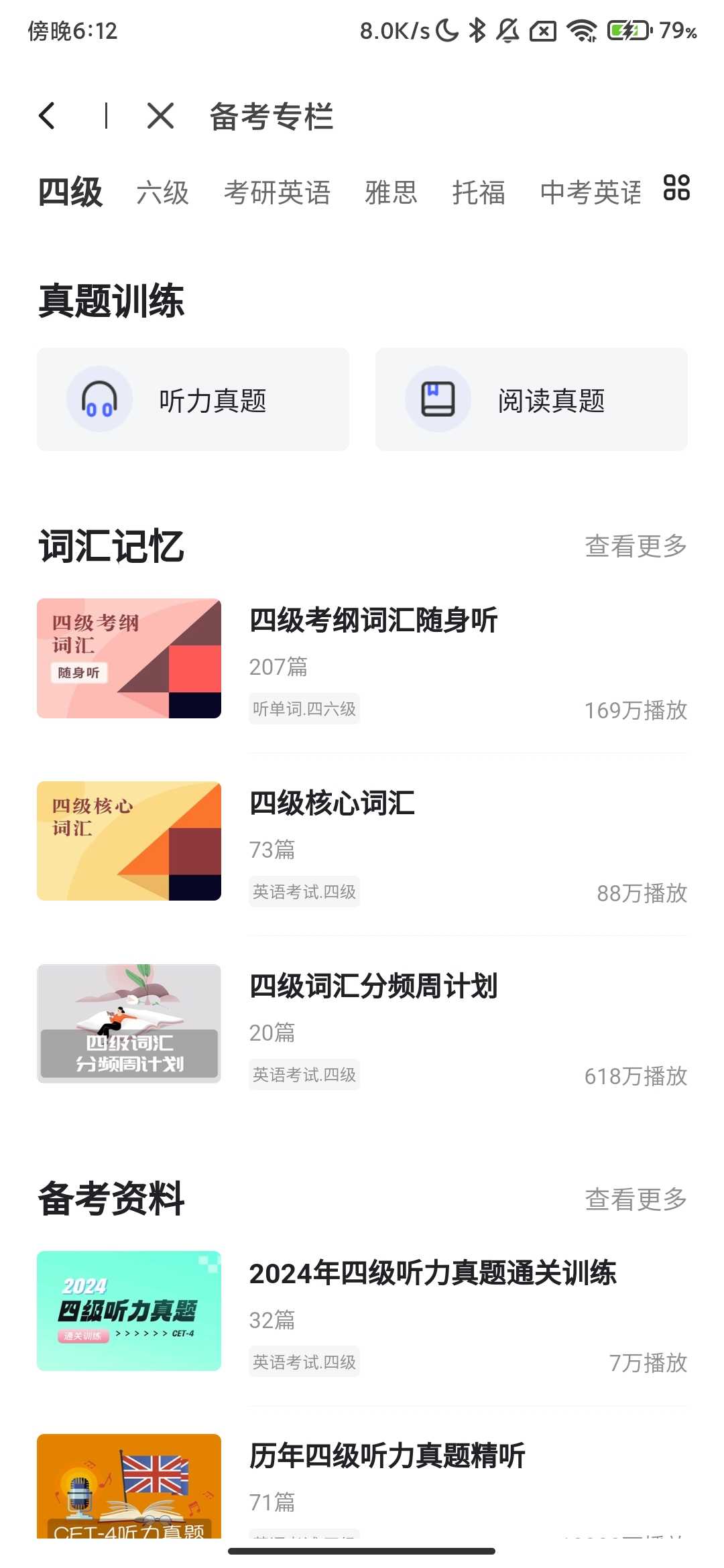The image size is (724, 1568).
Task: Switch to the 托福 exam tab
Action: 479,192
